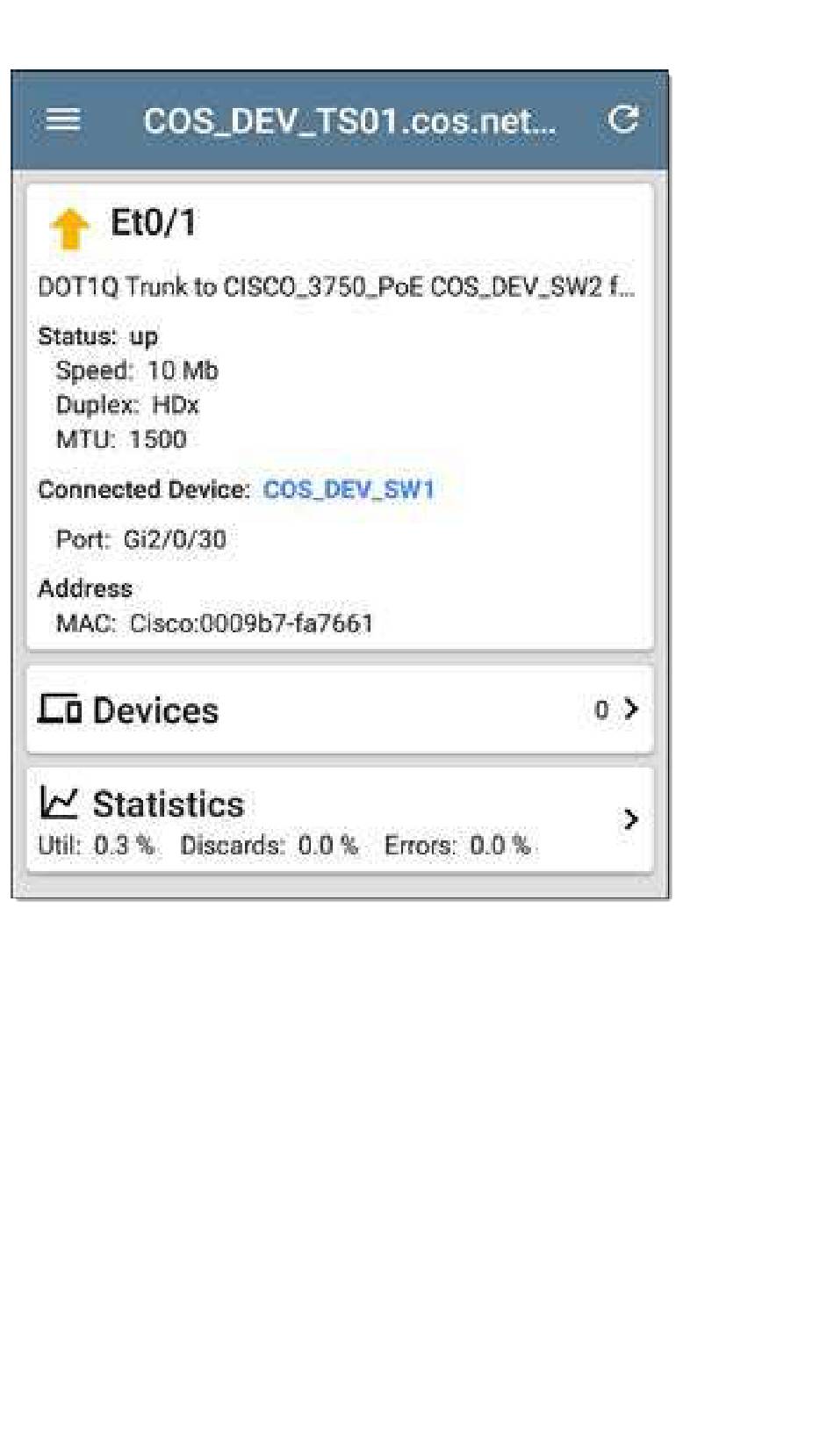Refresh the interface details
Image resolution: width=834 pixels, height=1456 pixels.
[623, 119]
